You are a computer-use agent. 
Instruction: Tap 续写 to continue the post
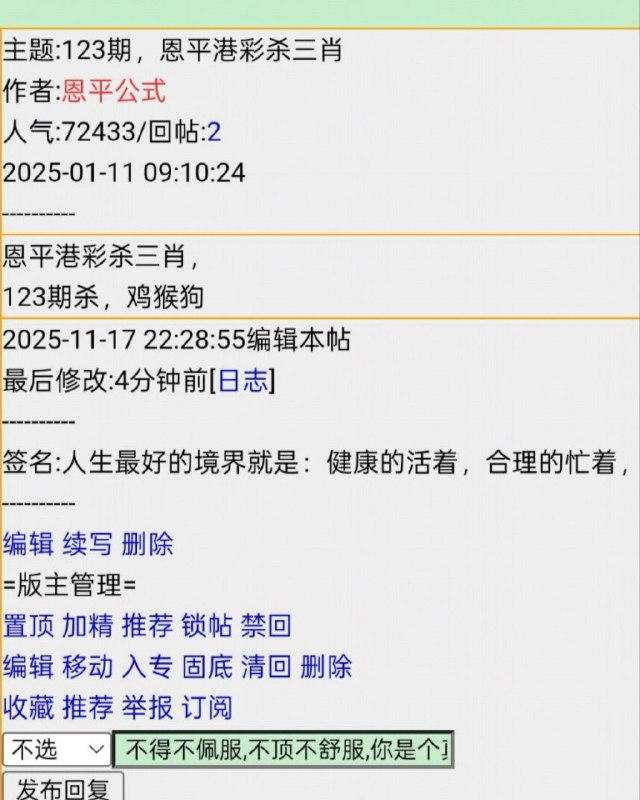(x=87, y=544)
